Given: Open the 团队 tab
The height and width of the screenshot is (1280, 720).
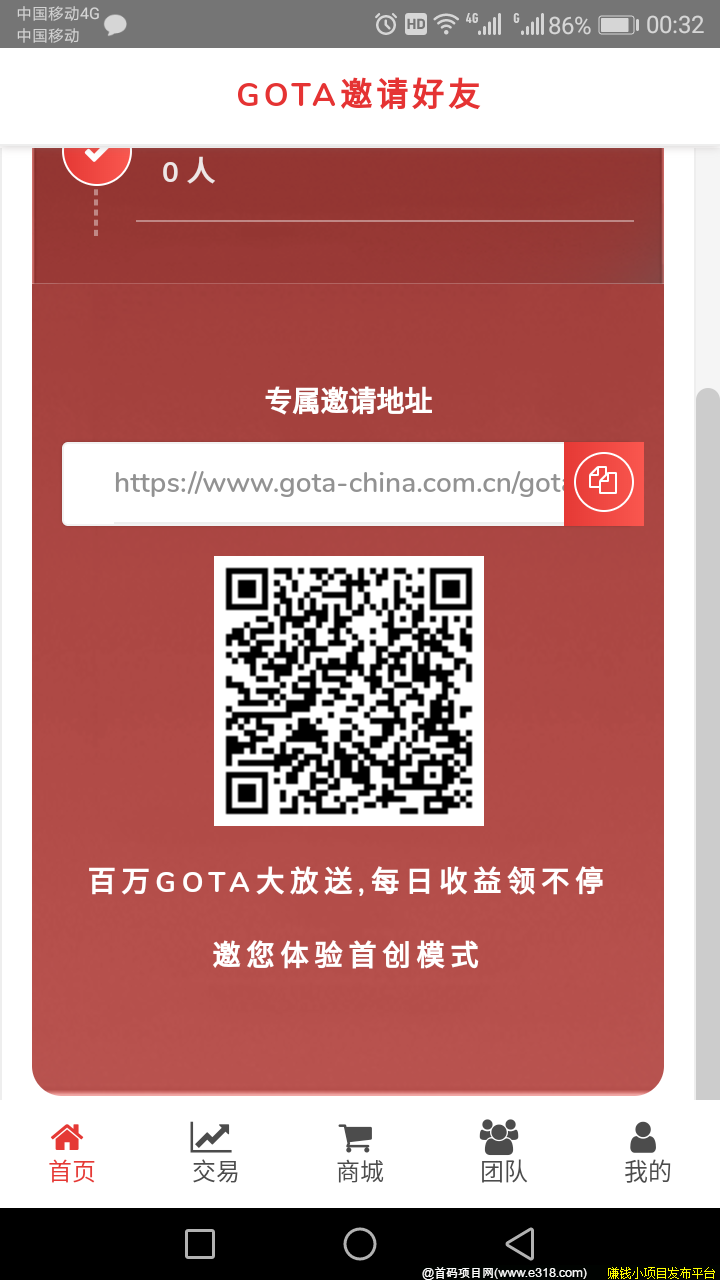Looking at the screenshot, I should 503,1153.
